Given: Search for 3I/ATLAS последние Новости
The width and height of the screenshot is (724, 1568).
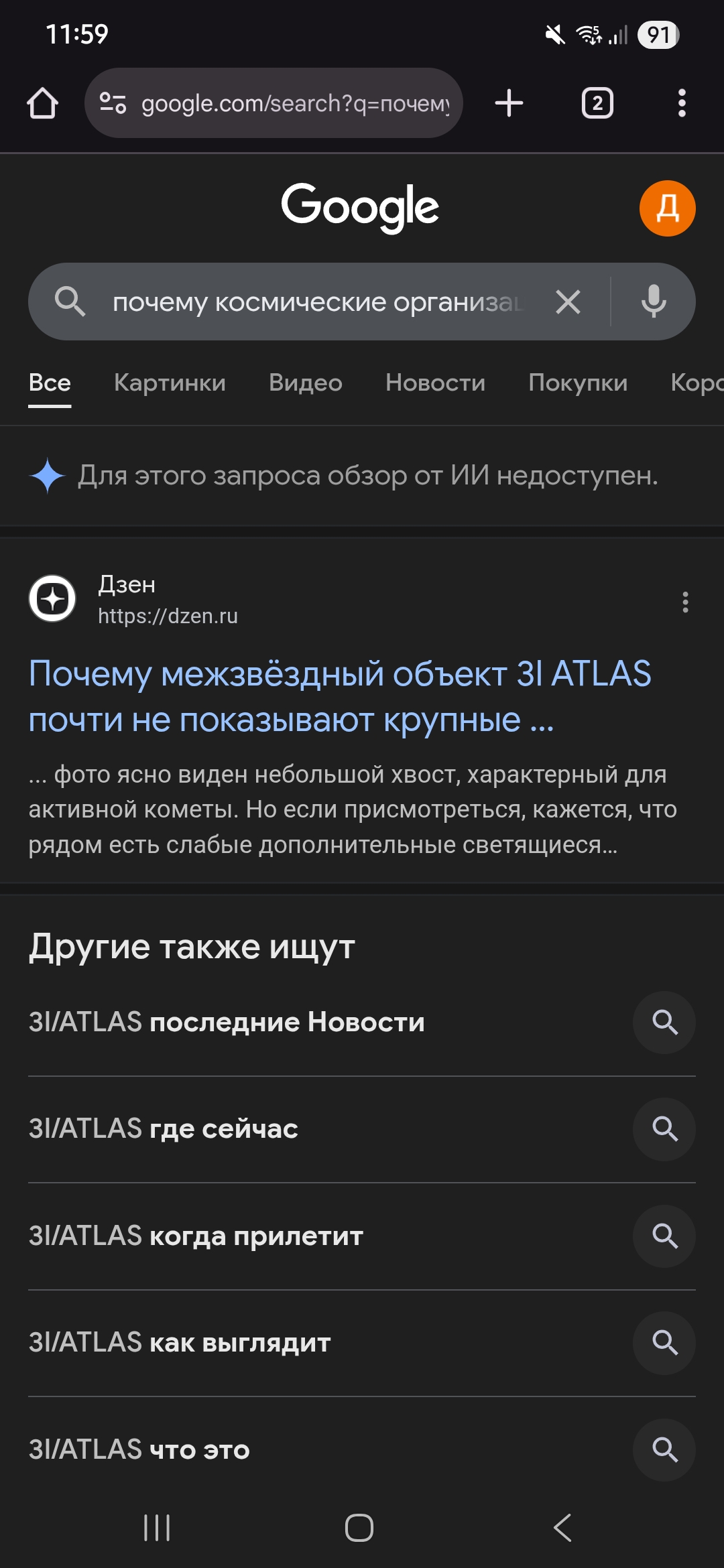Looking at the screenshot, I should point(227,1023).
